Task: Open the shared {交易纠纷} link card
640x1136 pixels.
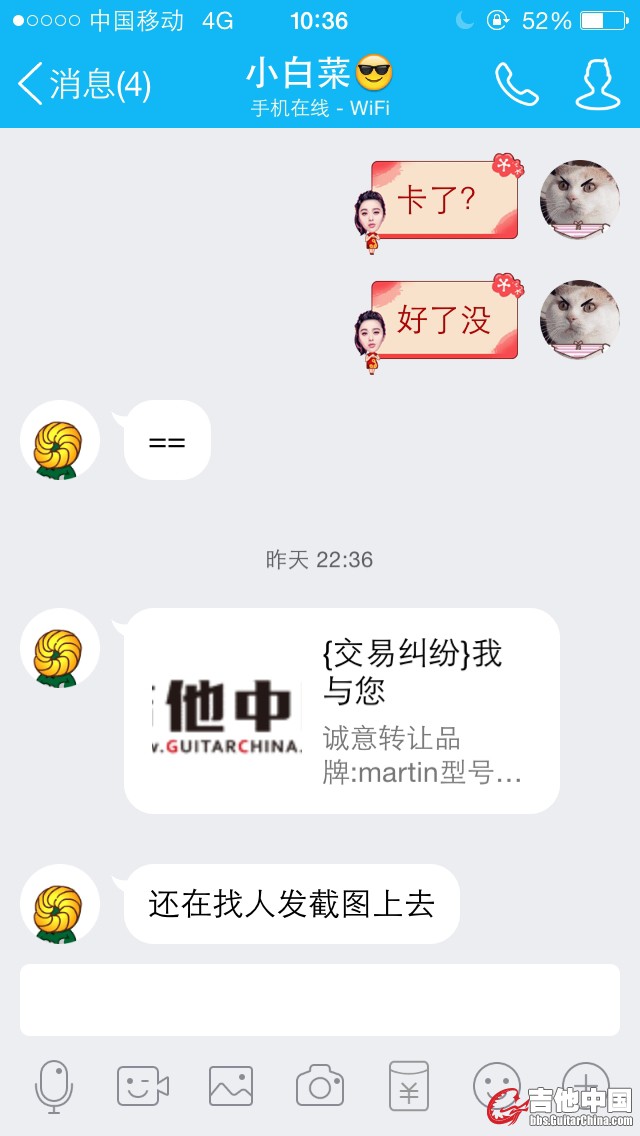Action: [341, 710]
